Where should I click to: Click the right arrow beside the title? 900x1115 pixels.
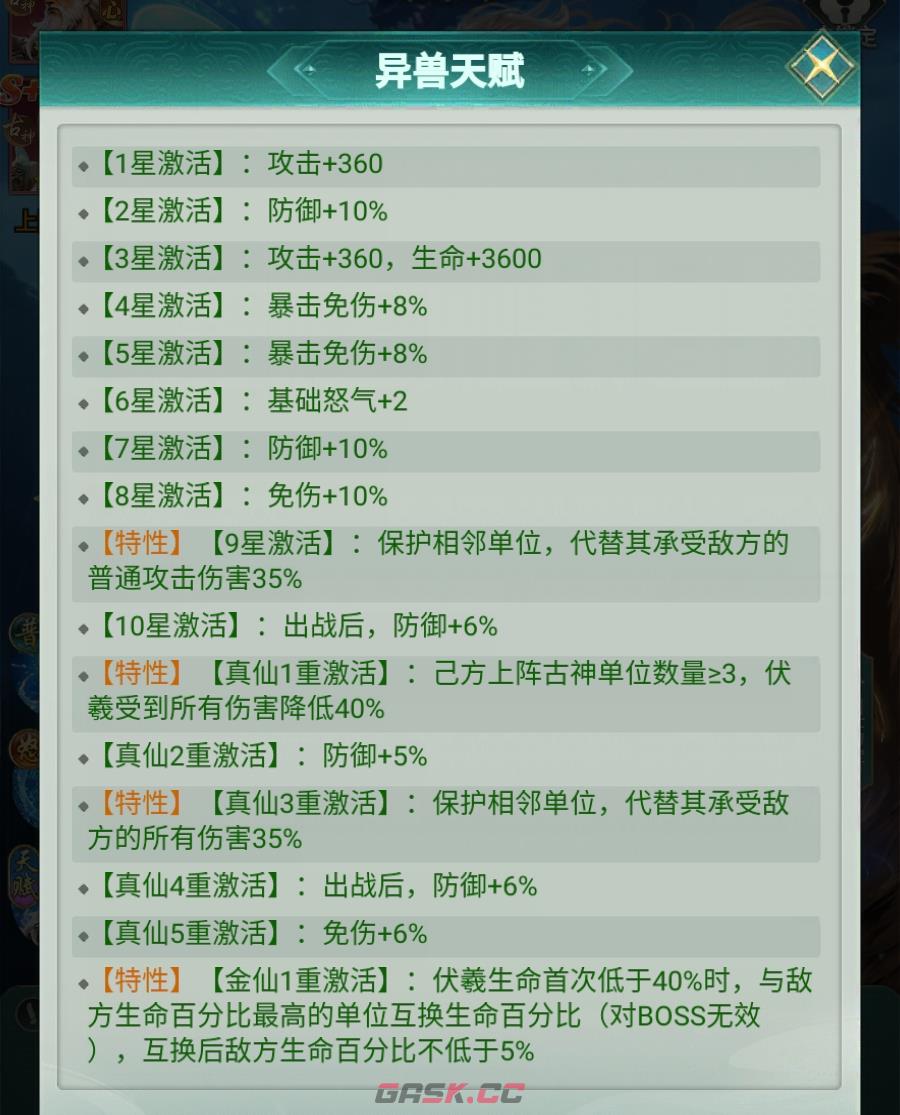pos(590,68)
